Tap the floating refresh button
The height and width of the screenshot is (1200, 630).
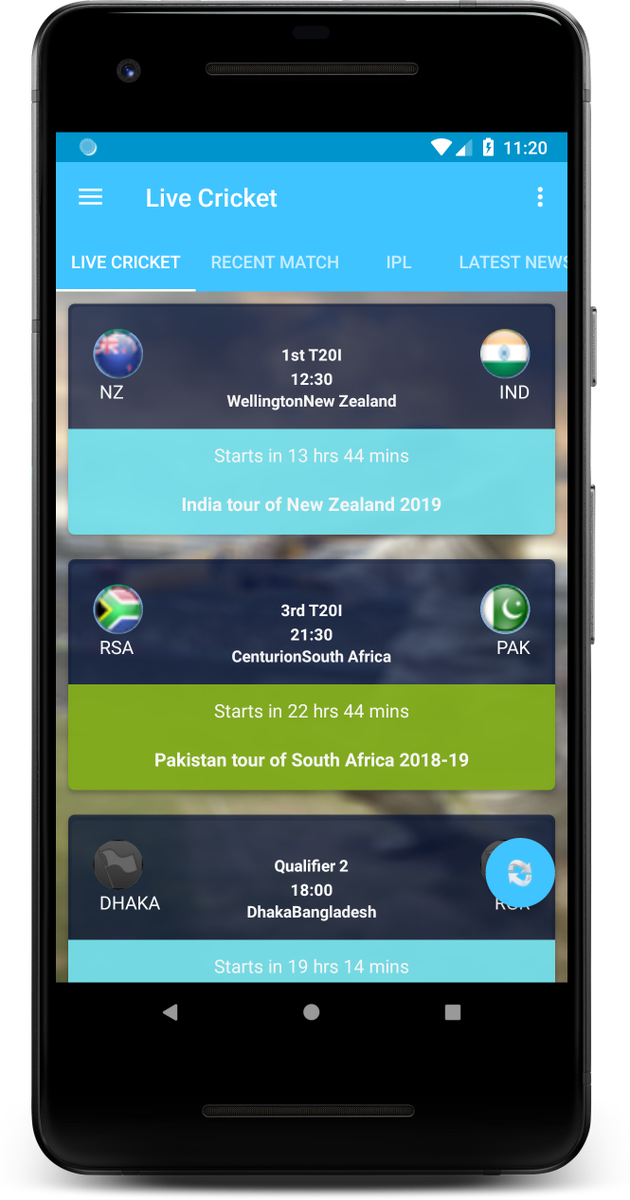tap(520, 873)
